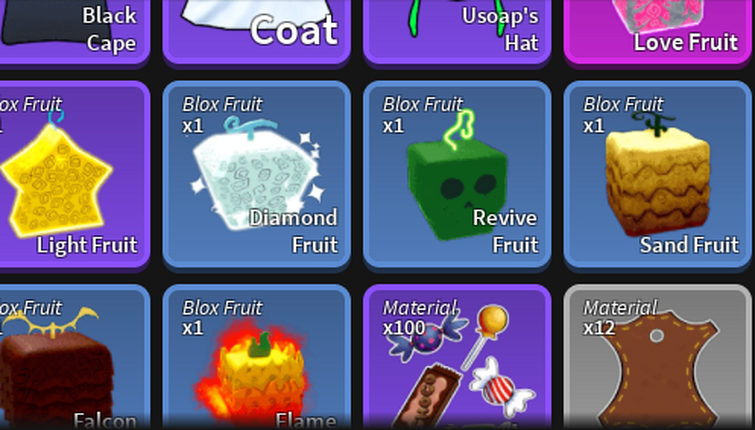Image resolution: width=755 pixels, height=430 pixels.
Task: Select the x12 leather Material tile
Action: tap(658, 360)
